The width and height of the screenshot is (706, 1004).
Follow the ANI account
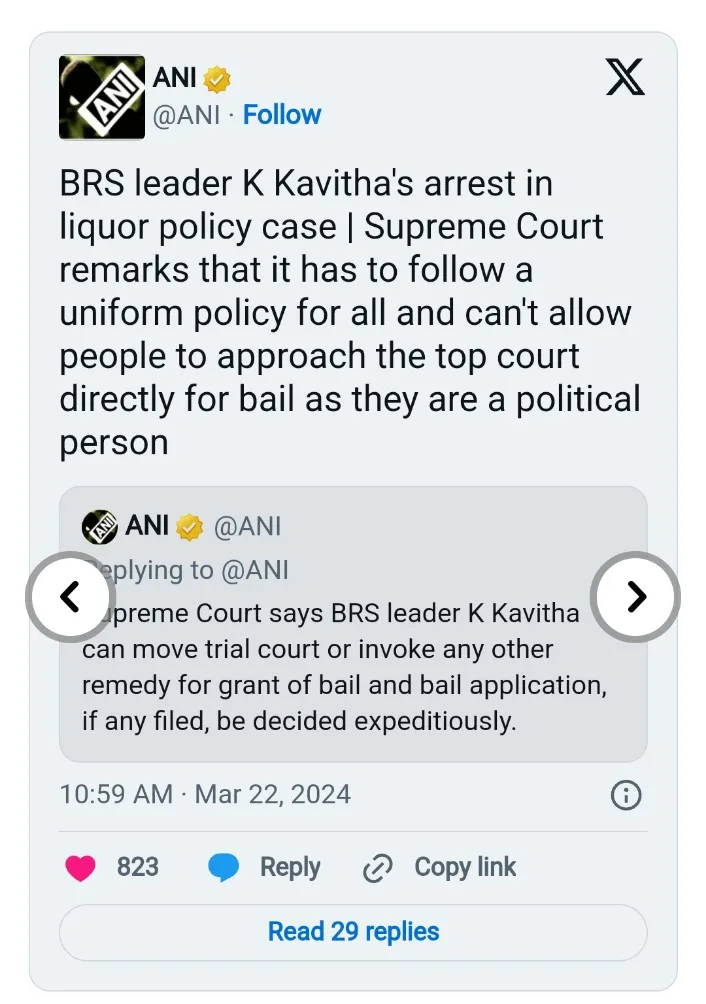coord(282,115)
